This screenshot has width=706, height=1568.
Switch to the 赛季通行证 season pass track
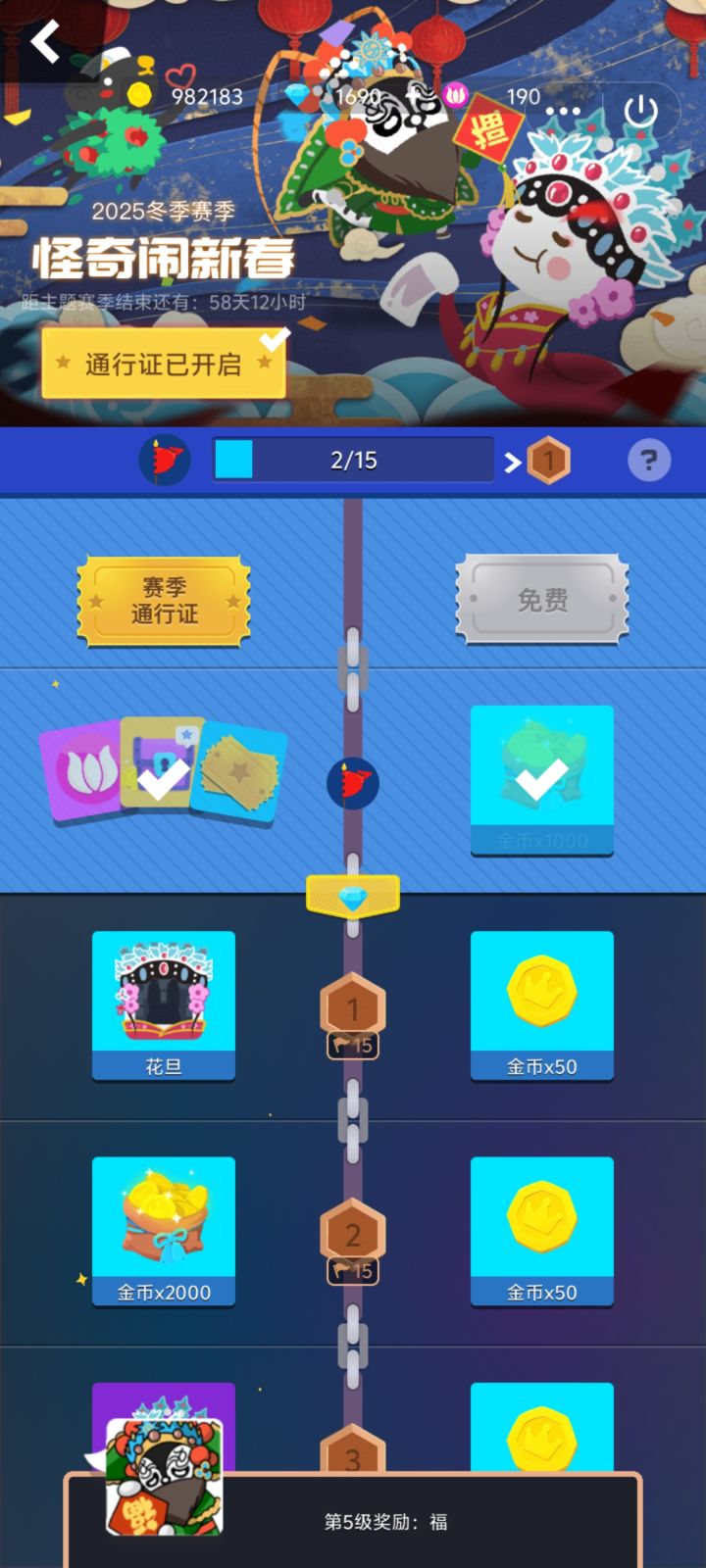click(x=163, y=599)
